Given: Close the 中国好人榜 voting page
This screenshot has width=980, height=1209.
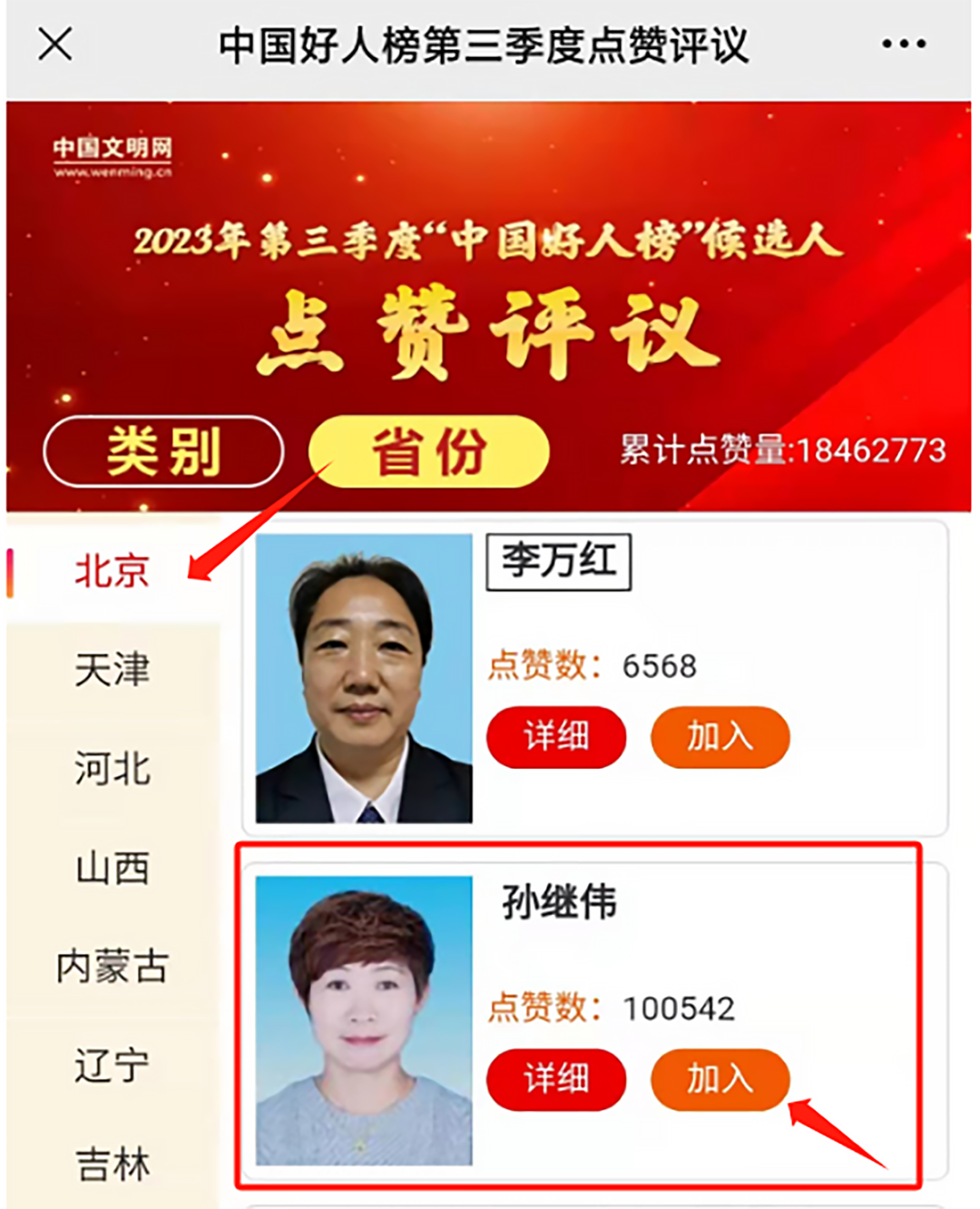Looking at the screenshot, I should tap(55, 44).
